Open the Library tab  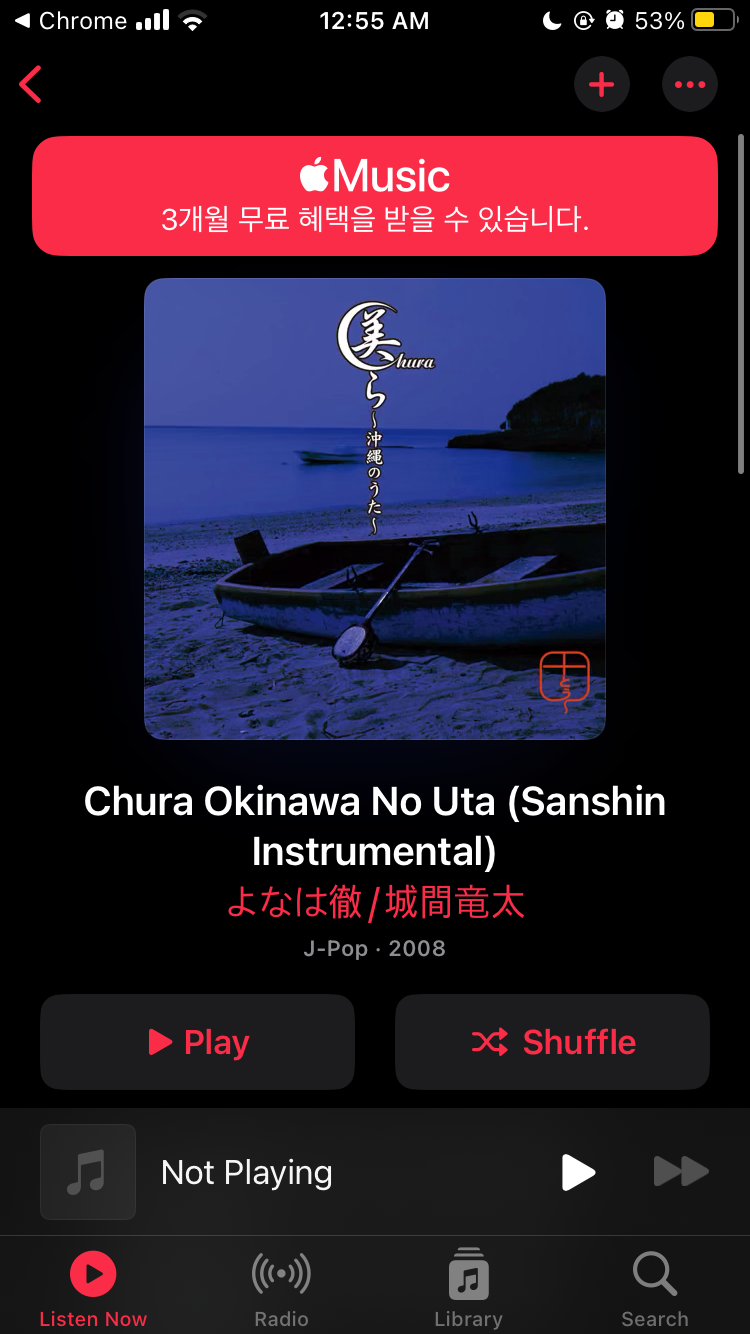[x=468, y=1288]
